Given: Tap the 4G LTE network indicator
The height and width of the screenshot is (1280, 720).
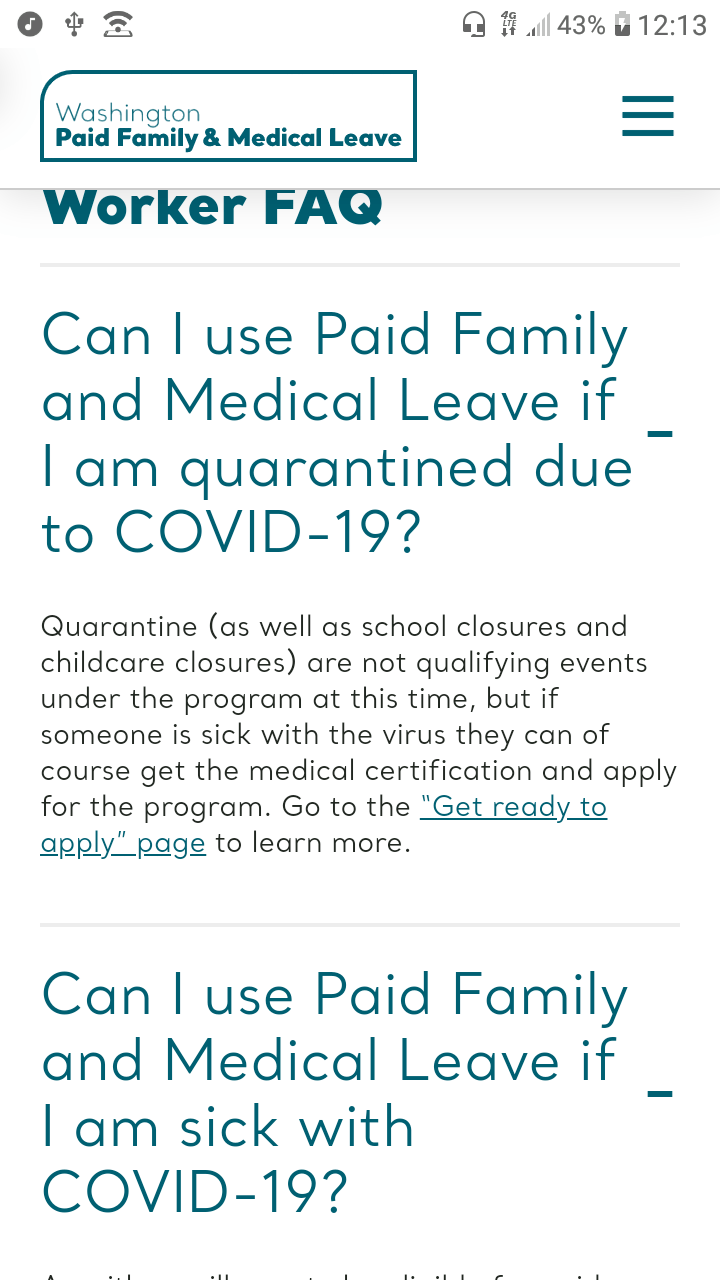Looking at the screenshot, I should coord(508,24).
